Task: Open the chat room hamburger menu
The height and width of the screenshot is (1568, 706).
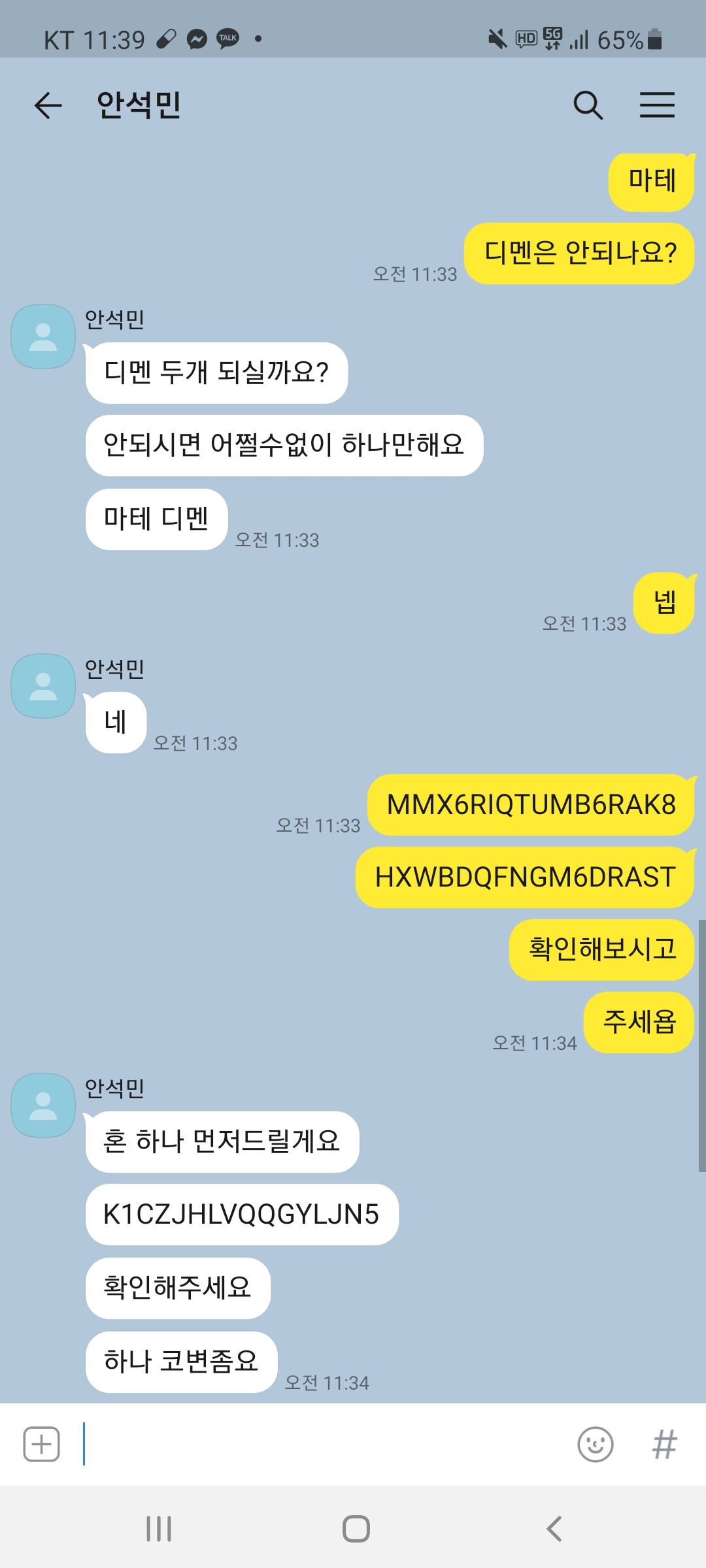Action: tap(657, 105)
